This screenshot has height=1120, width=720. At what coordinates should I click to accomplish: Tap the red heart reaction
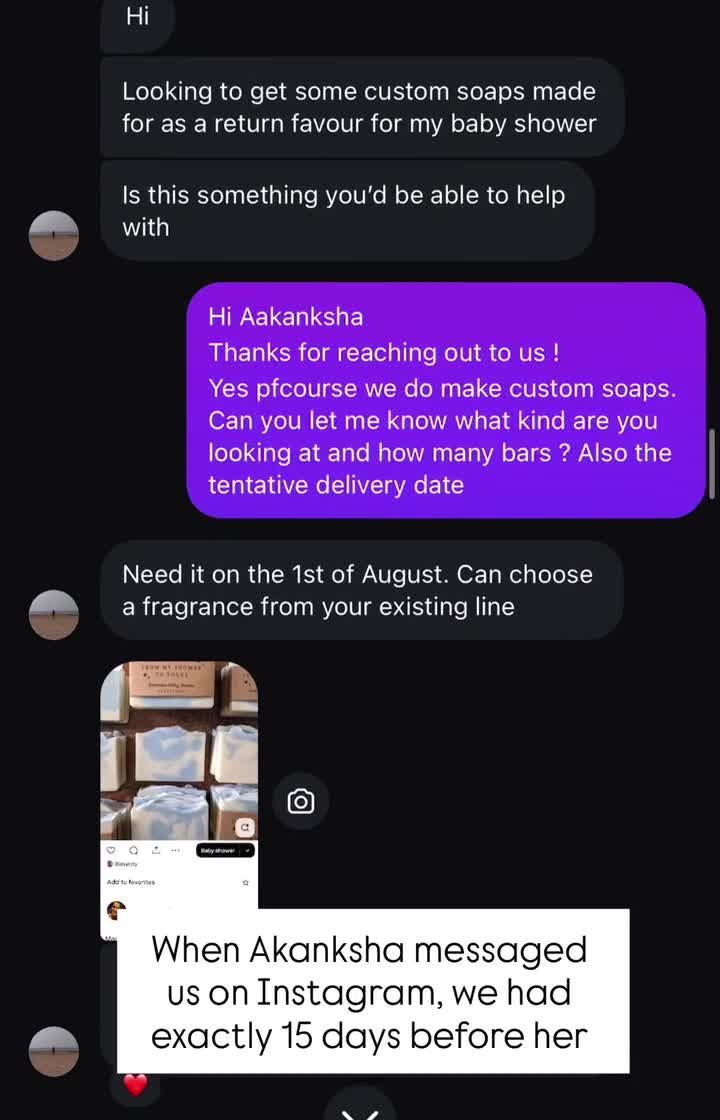(135, 1085)
